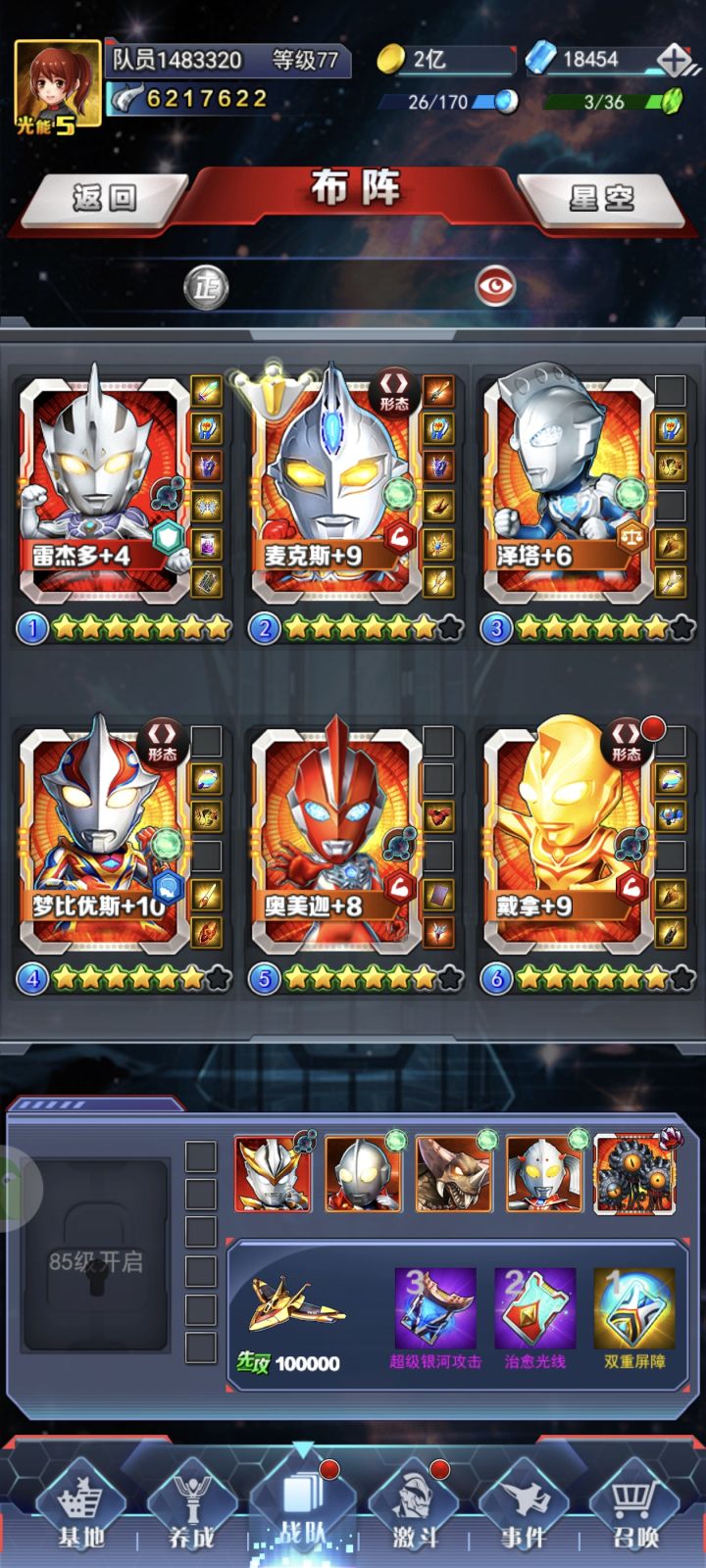
Task: Tap the 超级银河攻击 skill icon
Action: click(435, 1309)
